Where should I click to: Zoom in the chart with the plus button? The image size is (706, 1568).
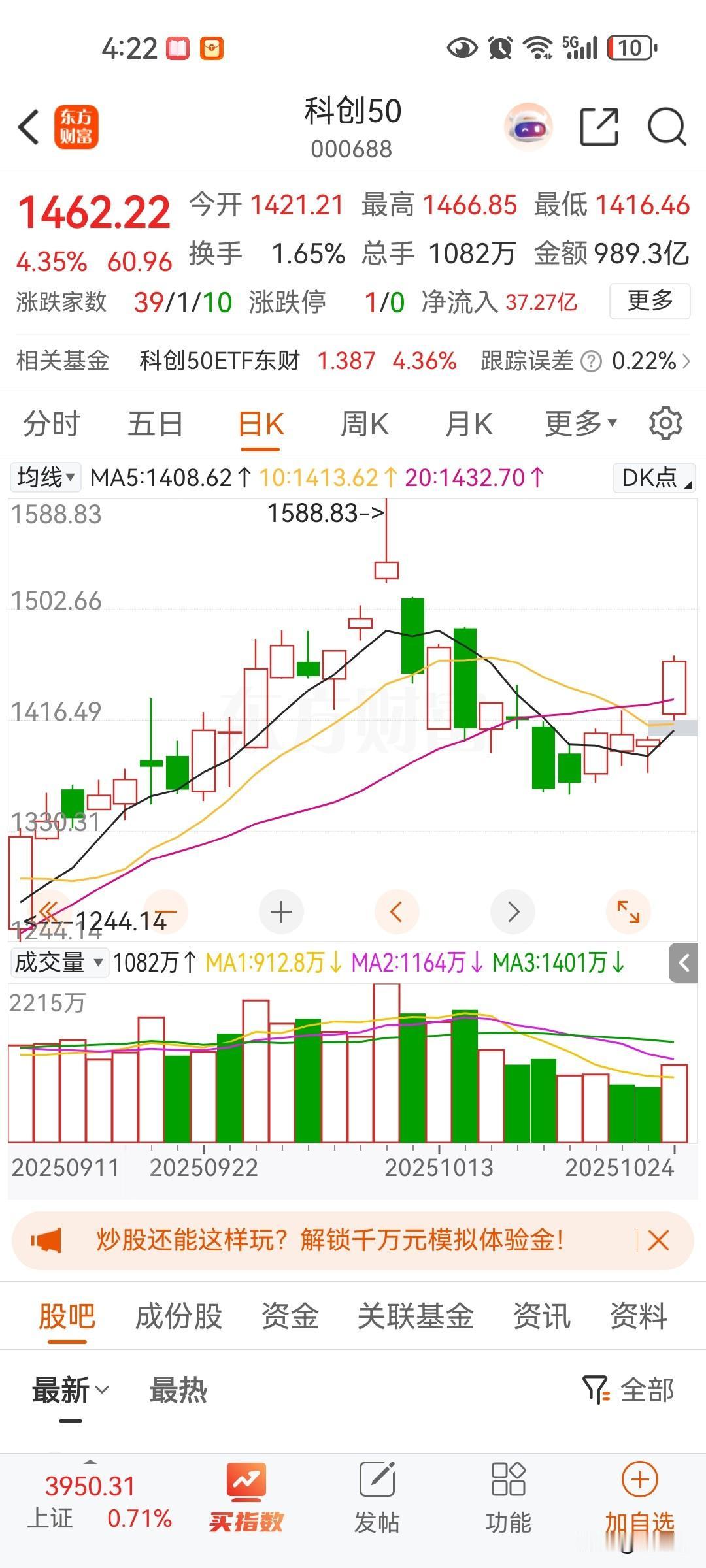[281, 911]
